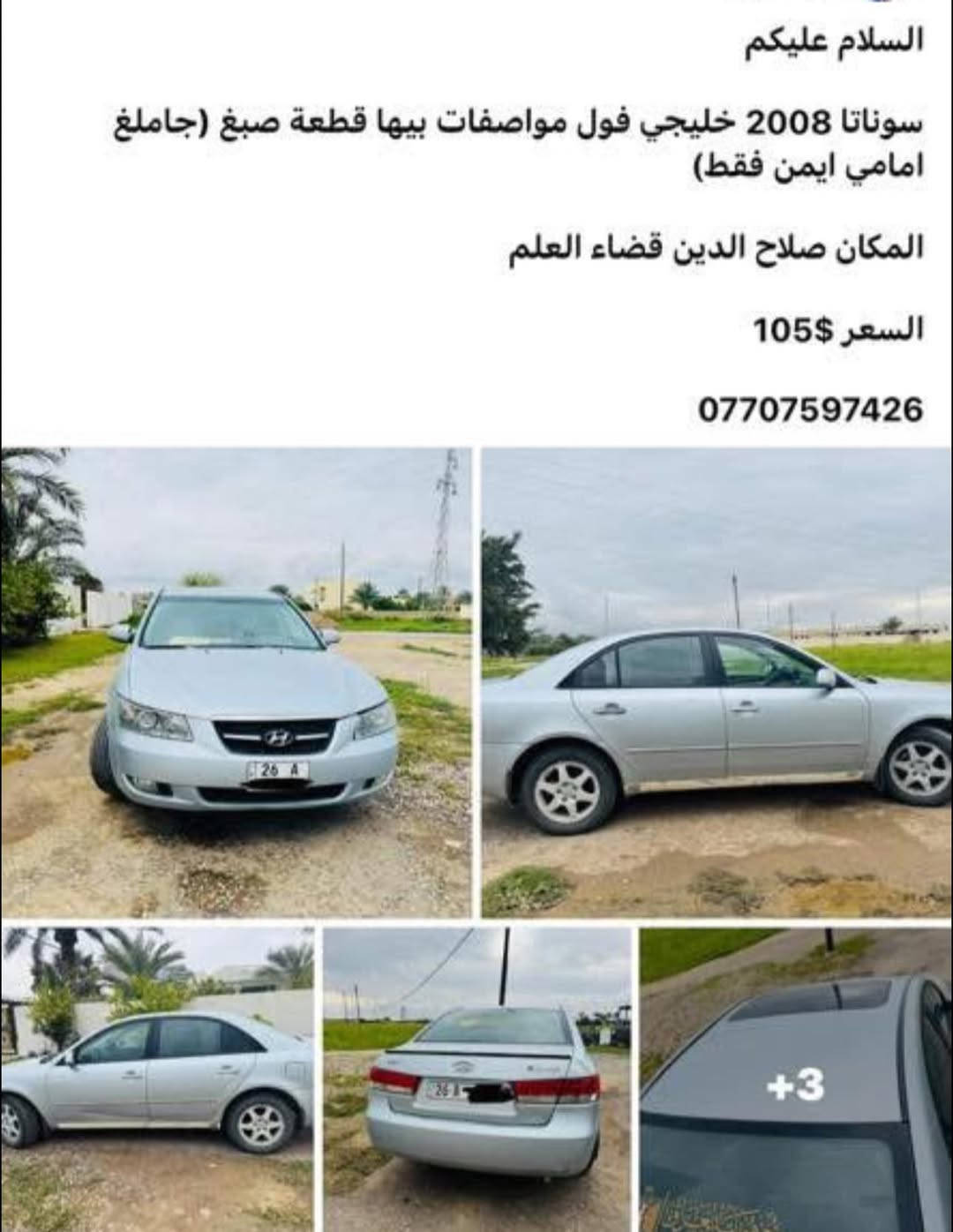Image resolution: width=953 pixels, height=1232 pixels.
Task: View the left side car photo with palm trees
Action: 157,1078
